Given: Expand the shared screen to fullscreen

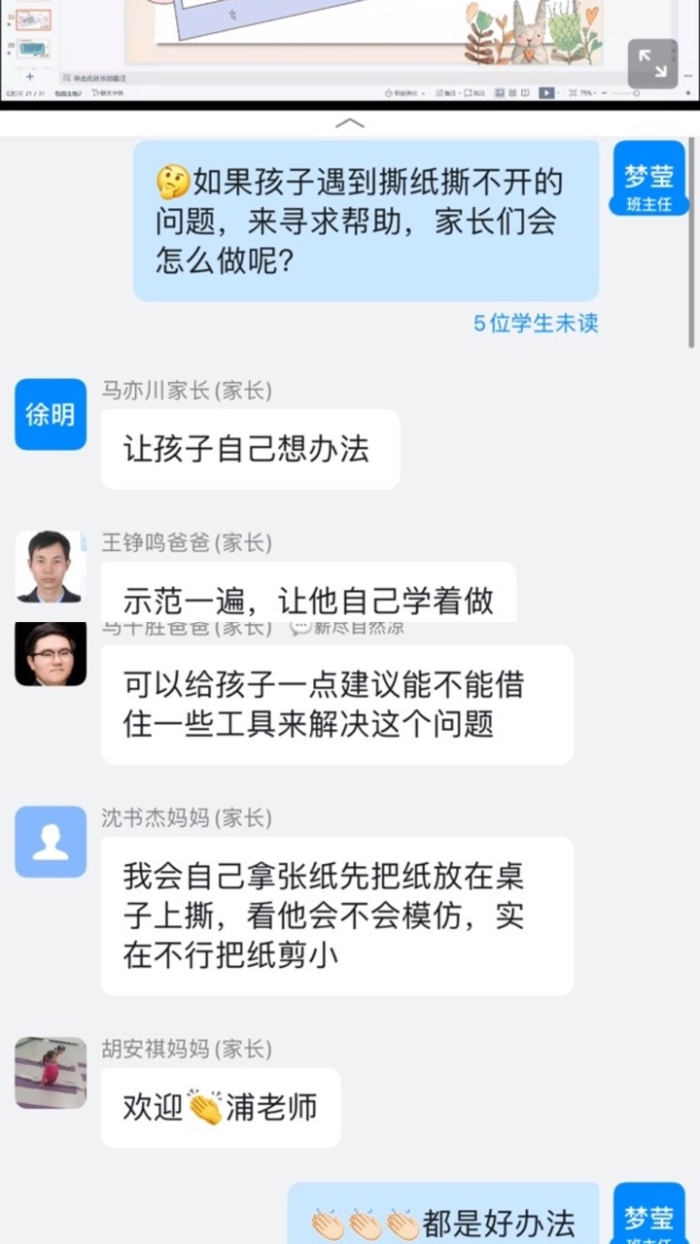Looking at the screenshot, I should (x=653, y=64).
